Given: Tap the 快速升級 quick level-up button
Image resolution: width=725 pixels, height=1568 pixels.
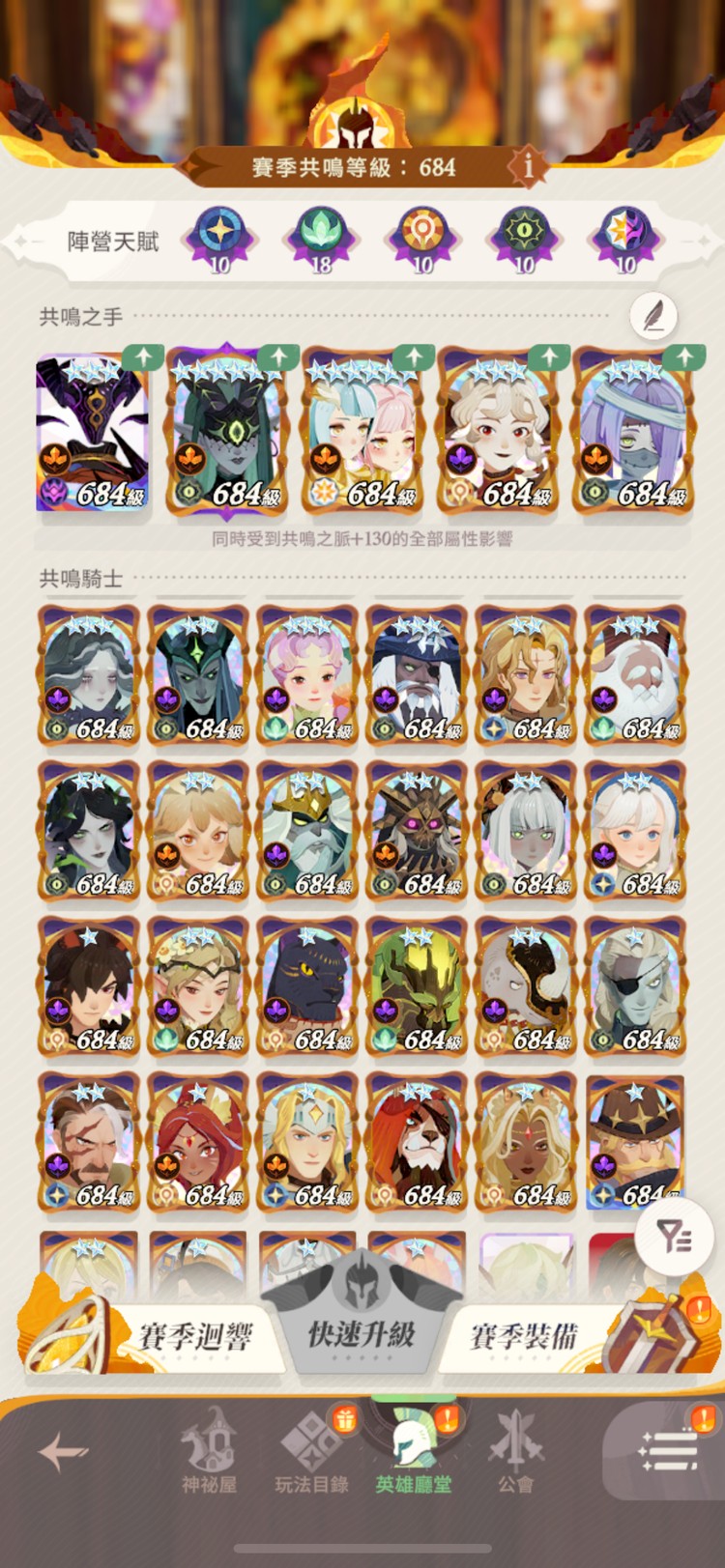Looking at the screenshot, I should click(361, 1333).
